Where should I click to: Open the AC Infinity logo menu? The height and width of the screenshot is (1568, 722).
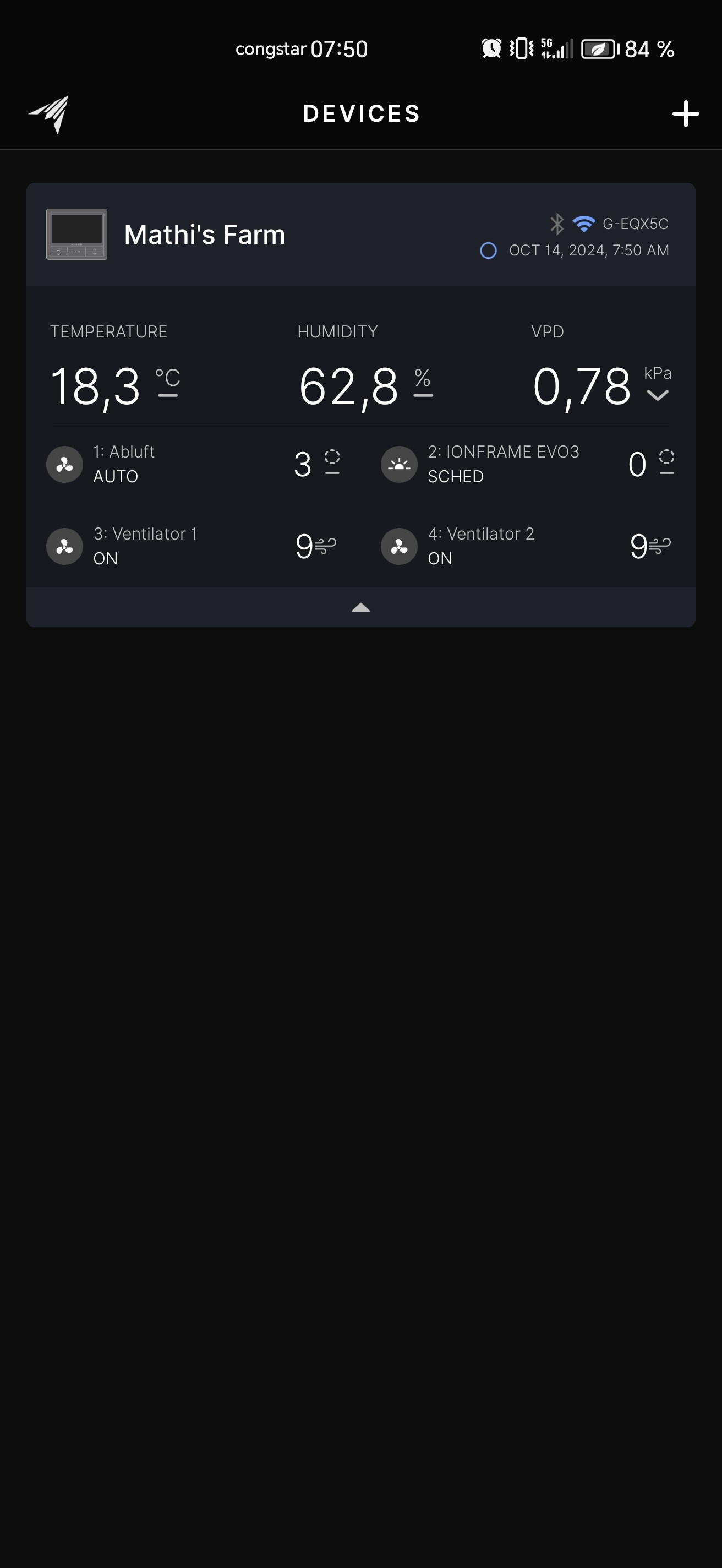point(48,114)
